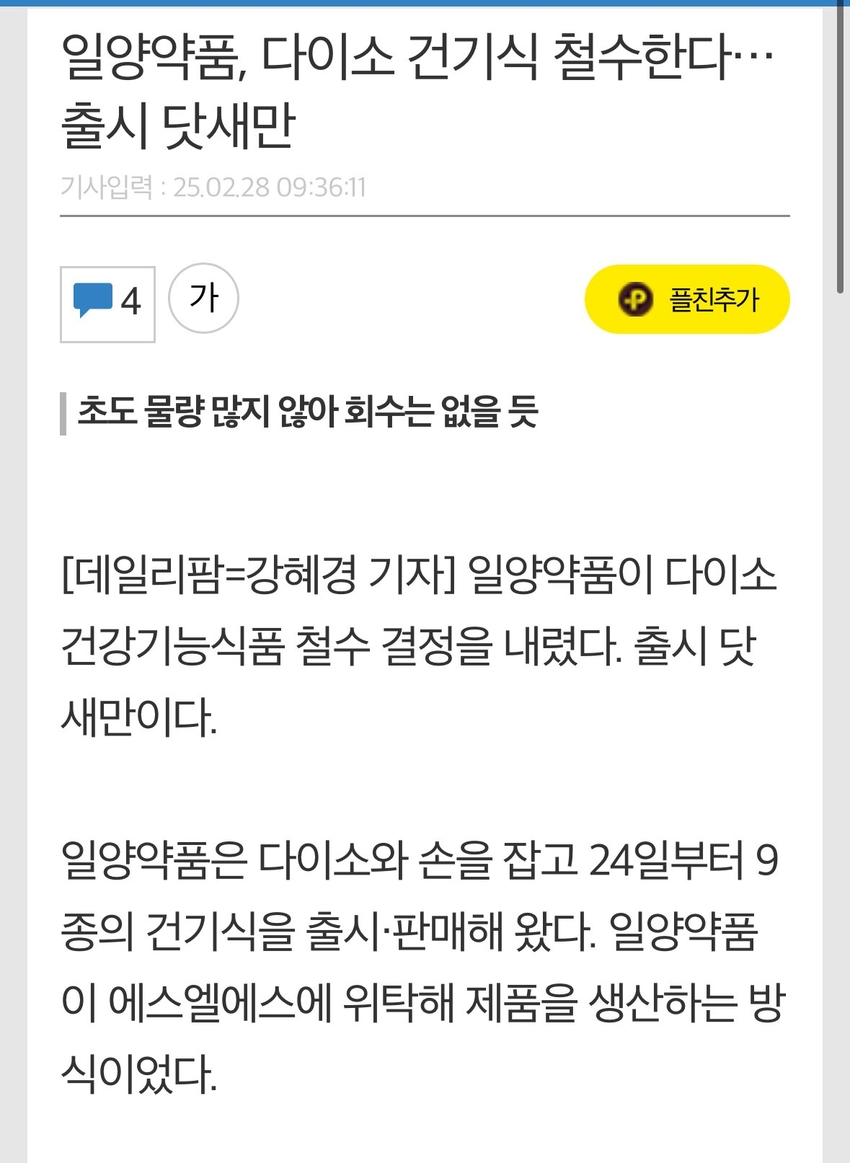Tap the yellow 플친추가 button
The width and height of the screenshot is (850, 1163).
tap(687, 299)
